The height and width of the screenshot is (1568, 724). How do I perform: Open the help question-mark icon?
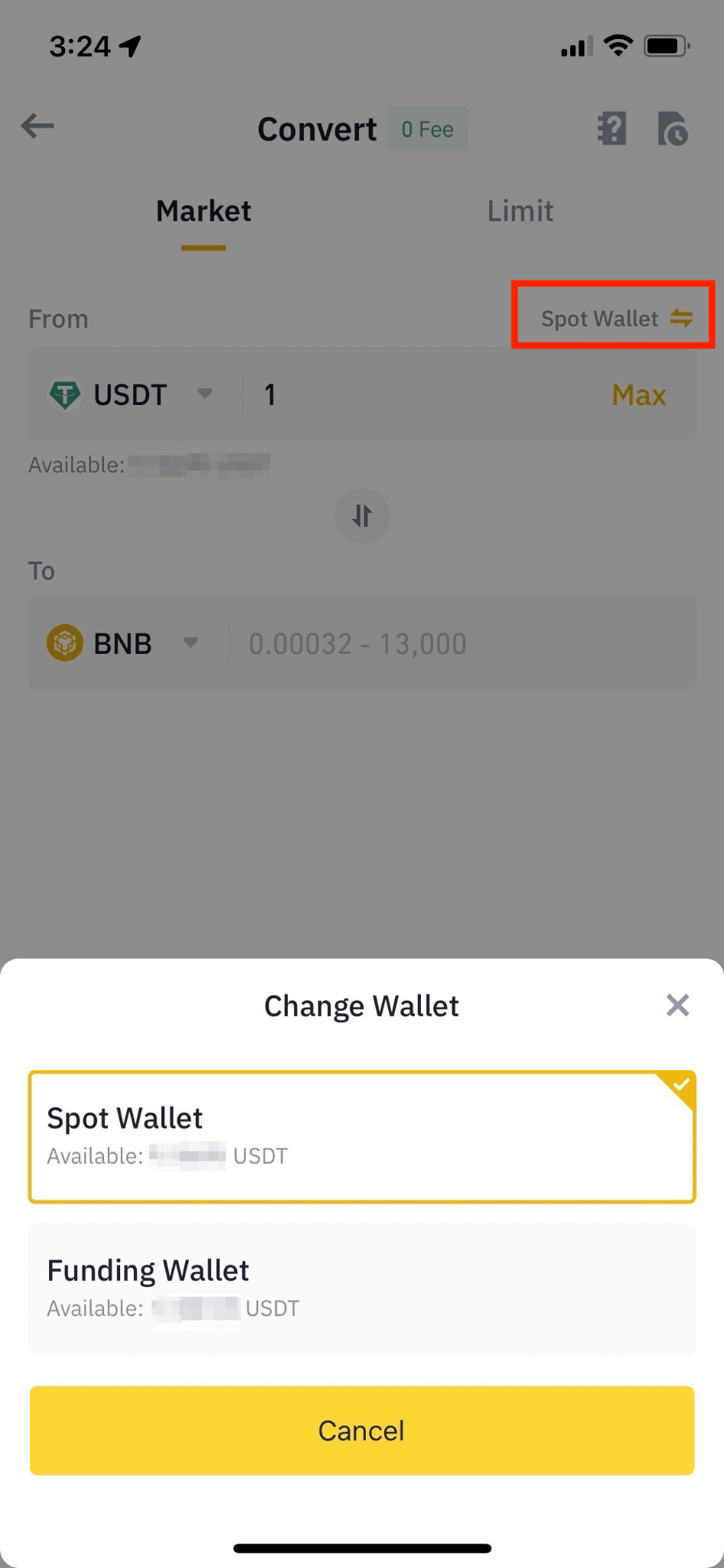click(x=611, y=129)
